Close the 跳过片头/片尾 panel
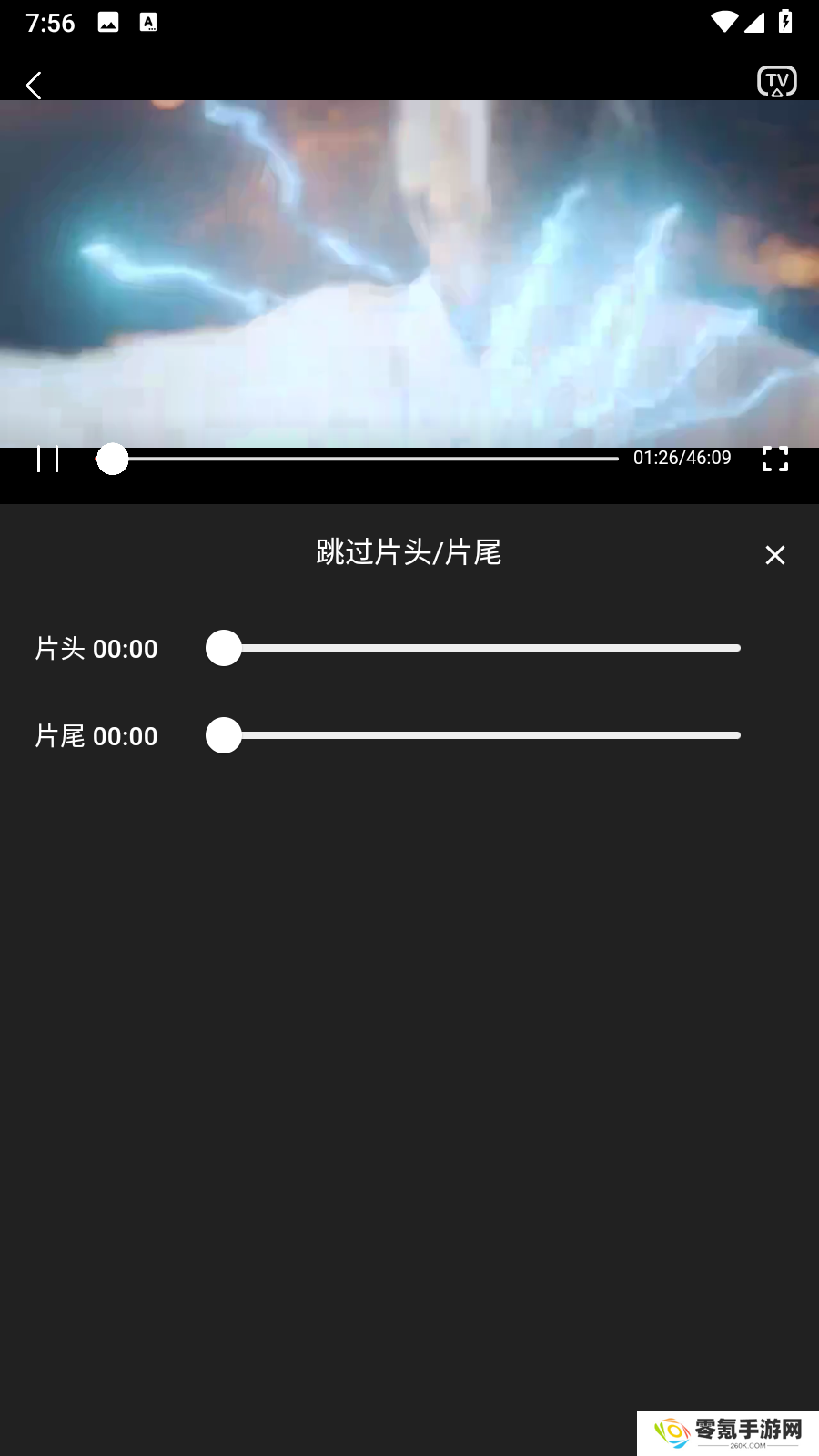Viewport: 819px width, 1456px height. 774,555
